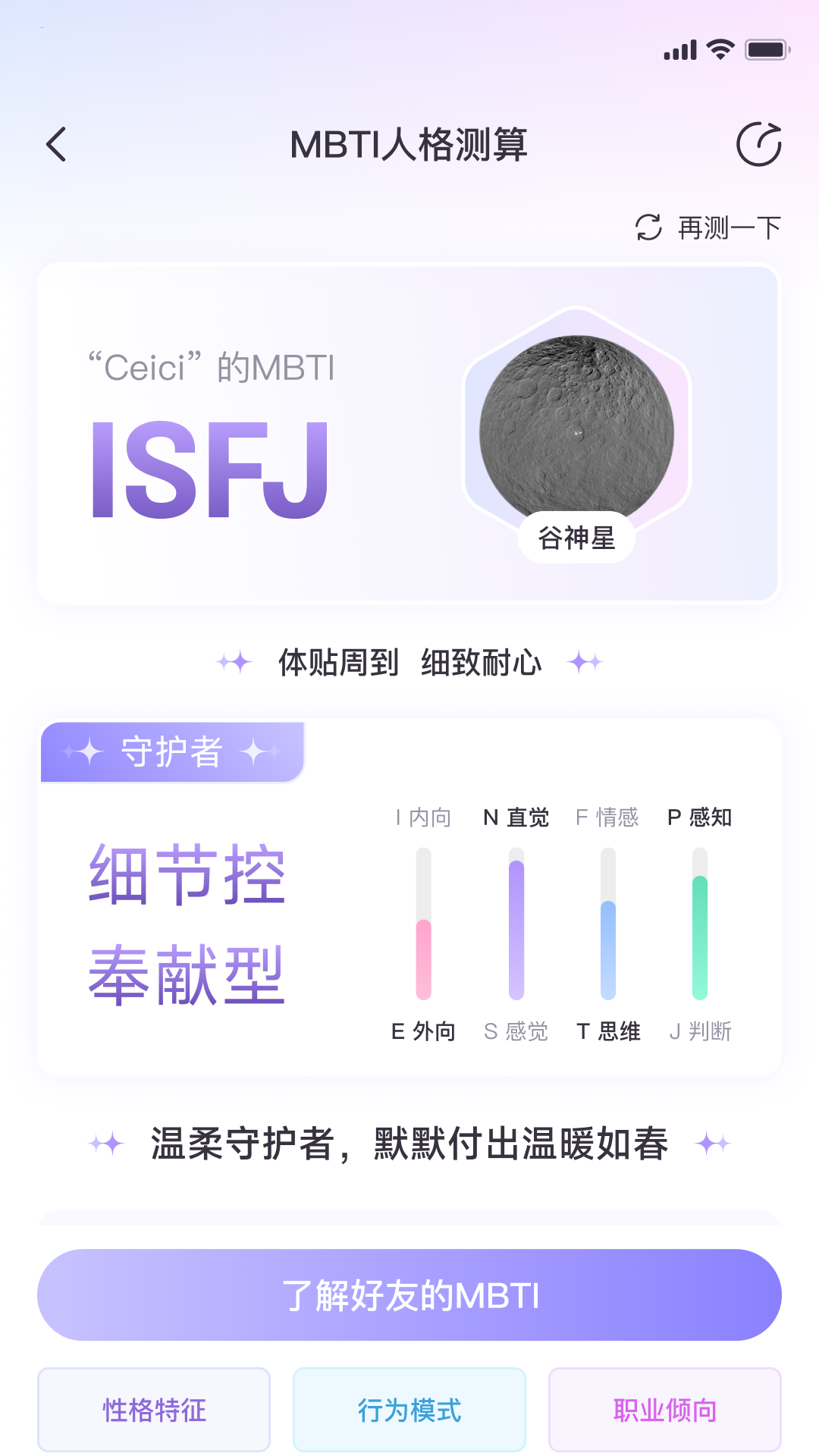Click the sparkle icon before 温柔守护者 text
Image resolution: width=819 pixels, height=1456 pixels.
coord(108,1144)
